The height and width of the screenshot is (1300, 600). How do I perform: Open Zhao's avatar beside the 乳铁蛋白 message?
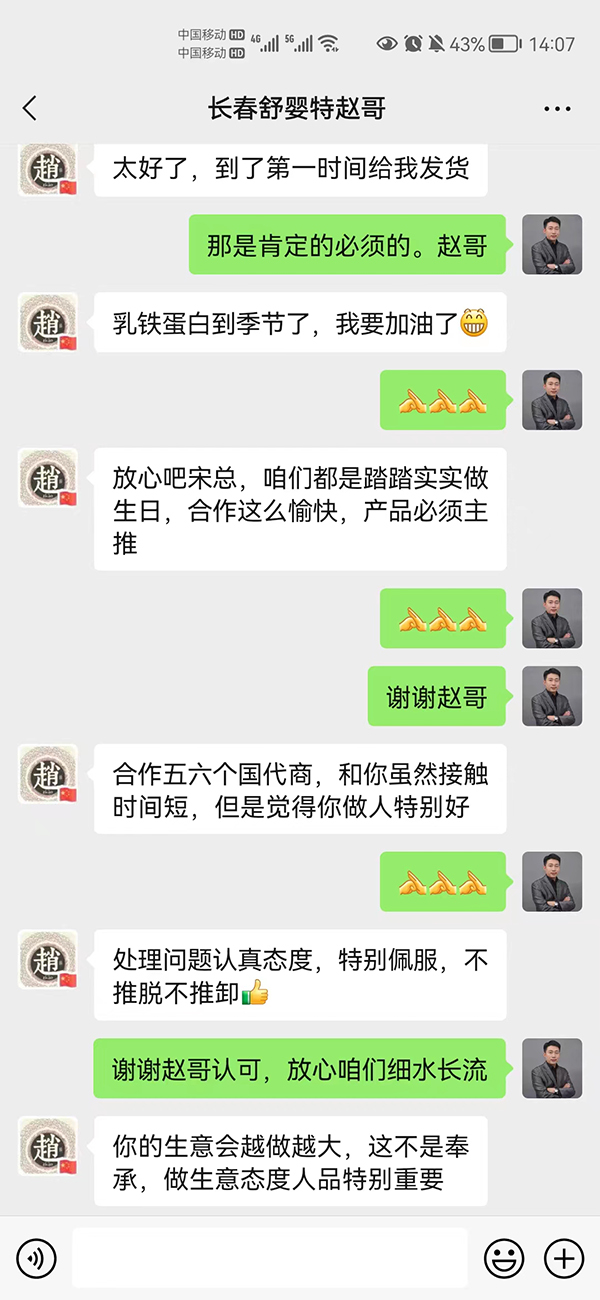(47, 323)
